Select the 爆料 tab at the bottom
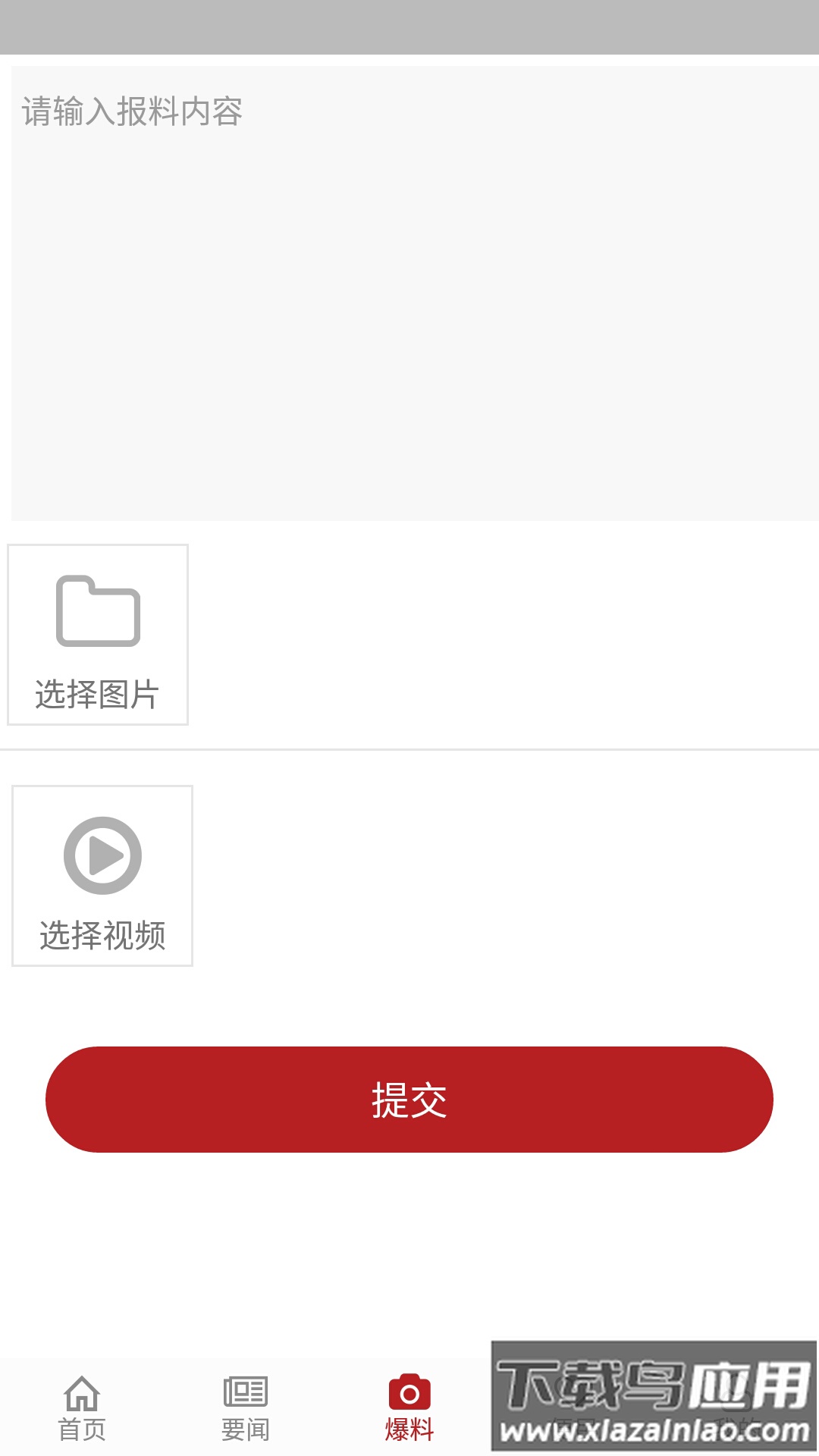Image resolution: width=819 pixels, height=1456 pixels. (409, 1410)
